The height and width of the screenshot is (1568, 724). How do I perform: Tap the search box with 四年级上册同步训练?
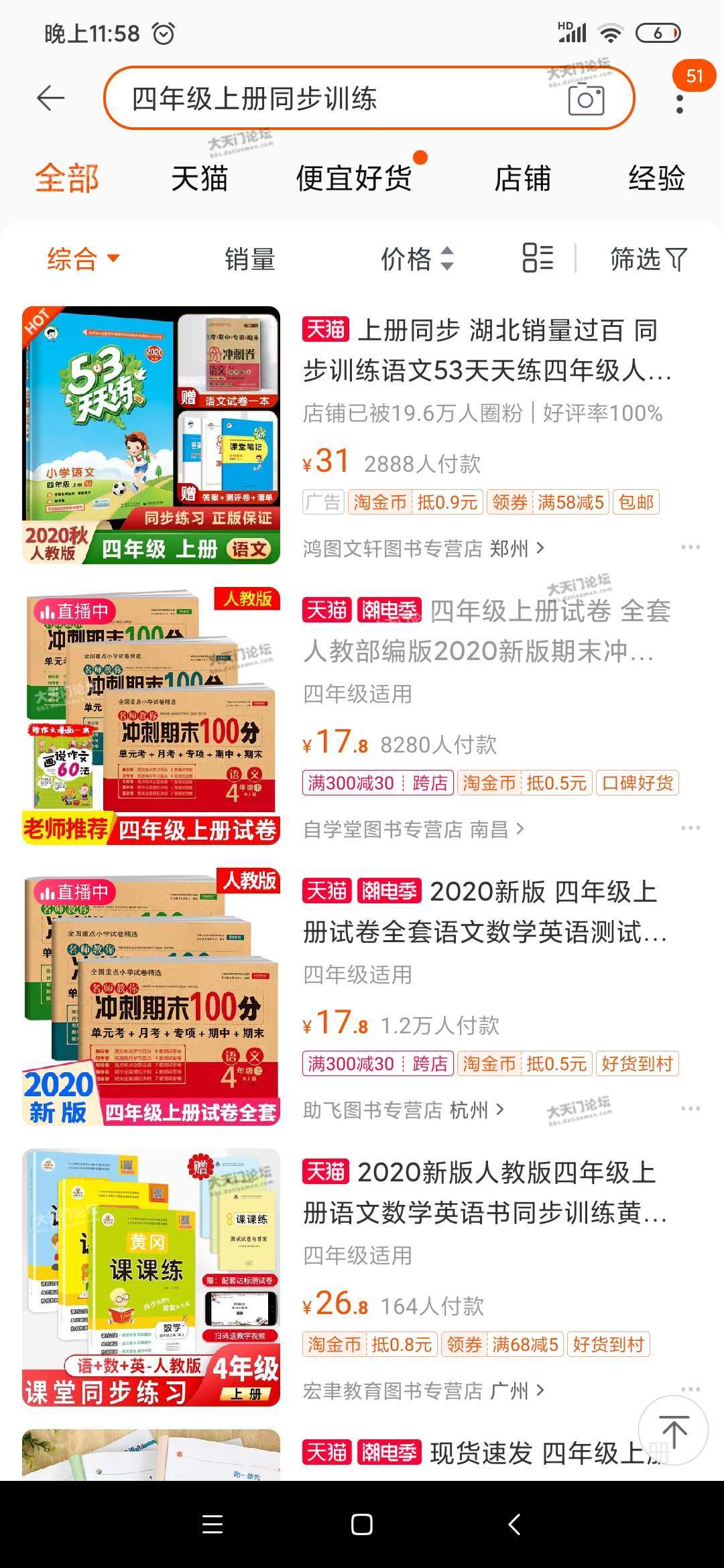coord(335,99)
